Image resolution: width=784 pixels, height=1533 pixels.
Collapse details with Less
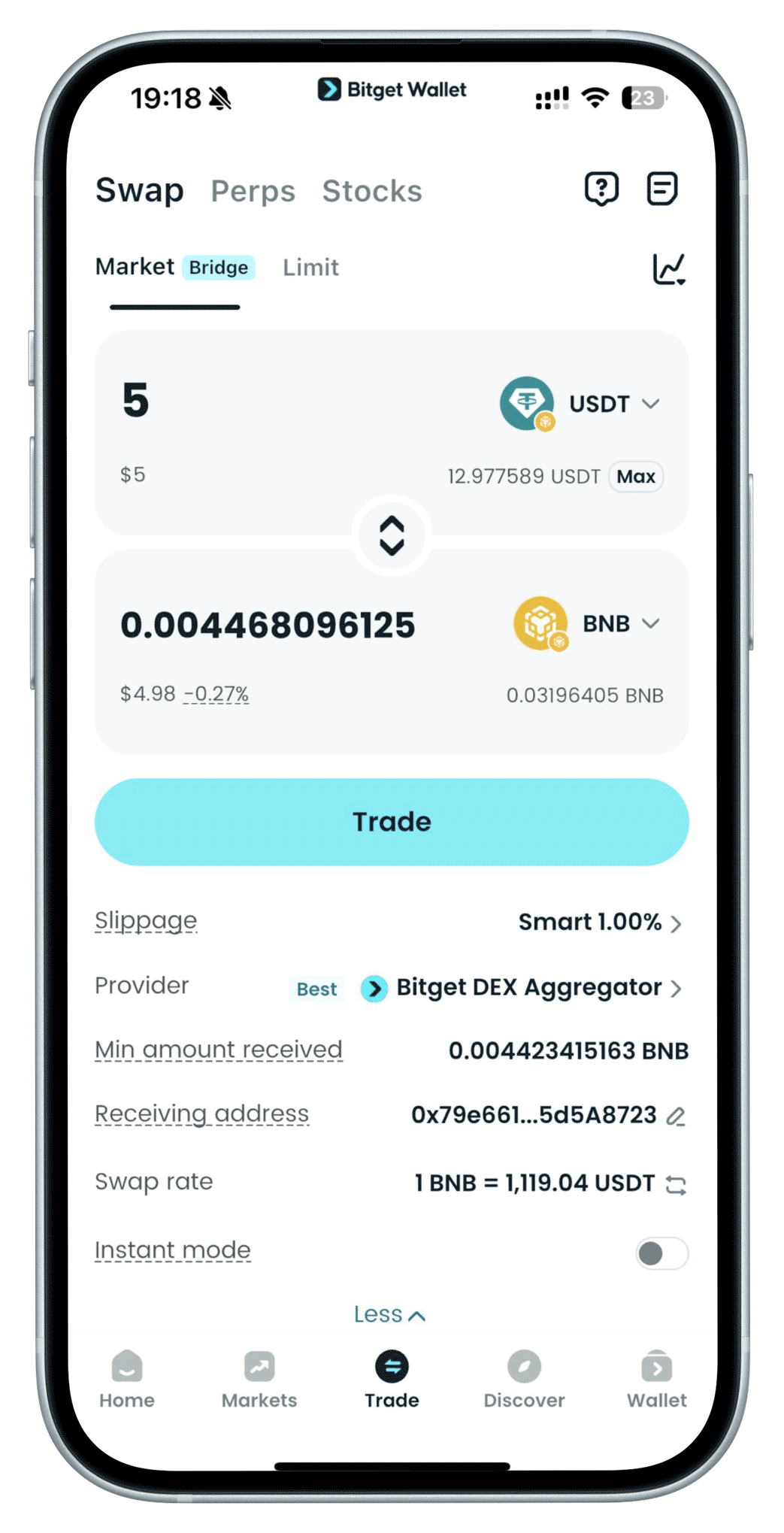click(x=389, y=1314)
